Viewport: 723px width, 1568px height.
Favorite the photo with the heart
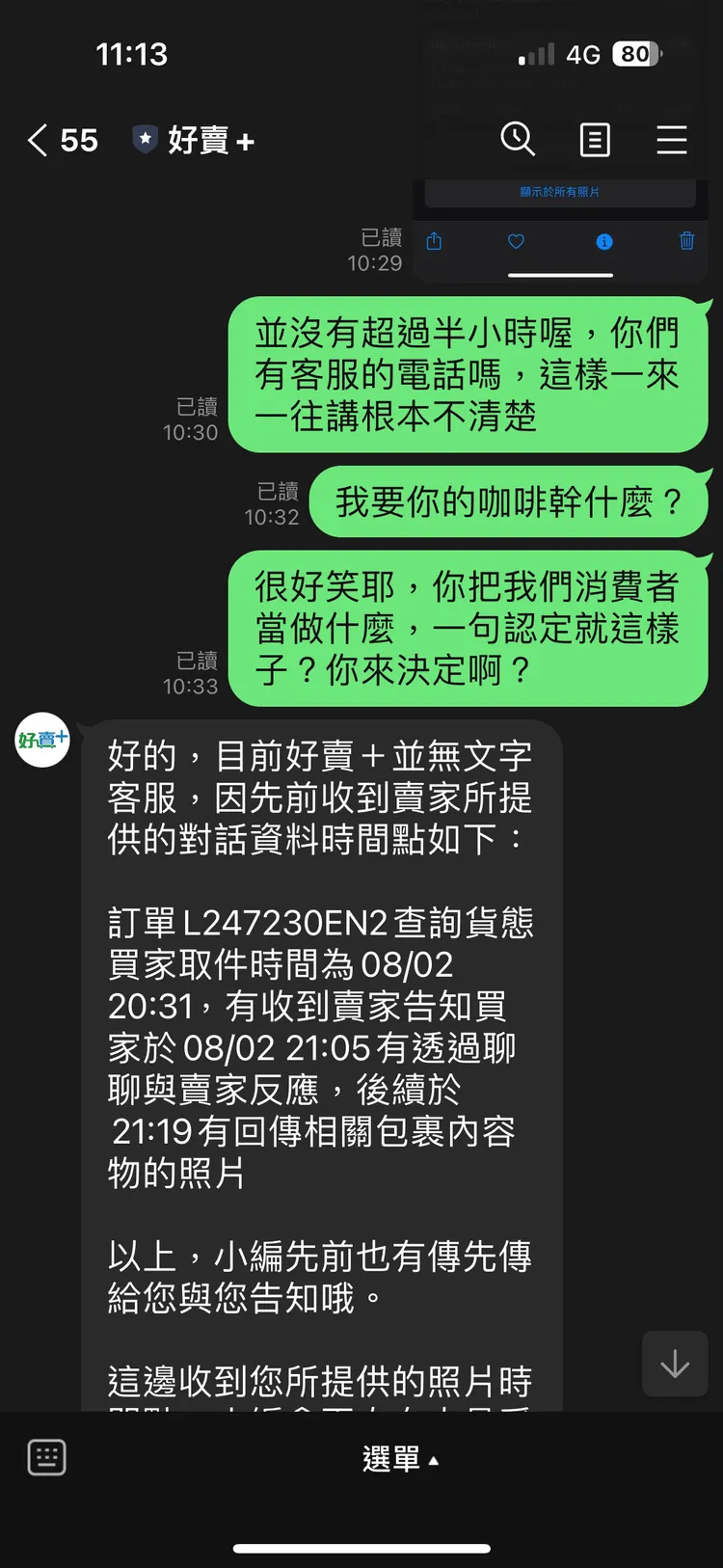[x=516, y=242]
